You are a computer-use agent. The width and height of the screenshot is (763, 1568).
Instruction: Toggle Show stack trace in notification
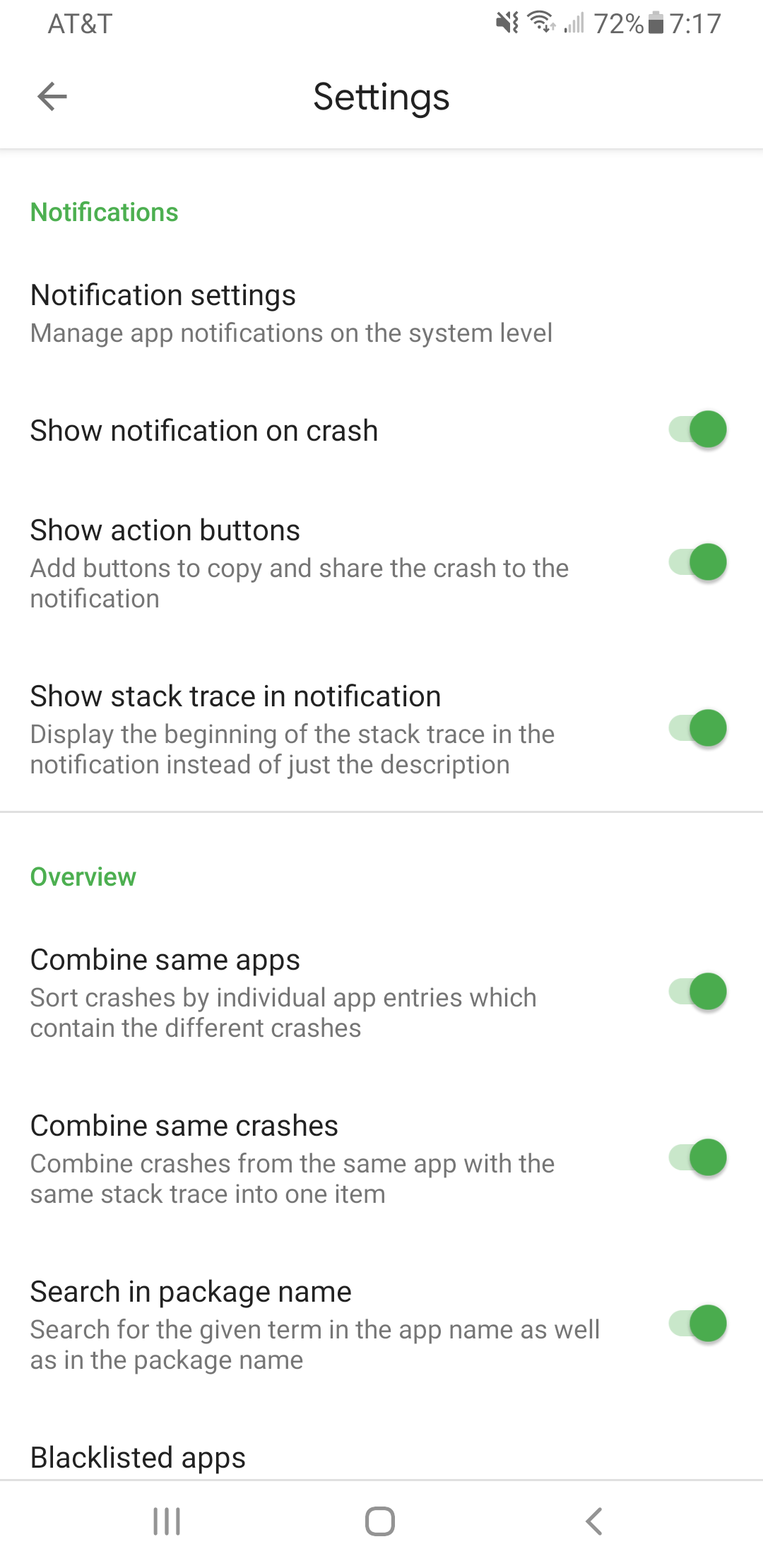point(697,728)
